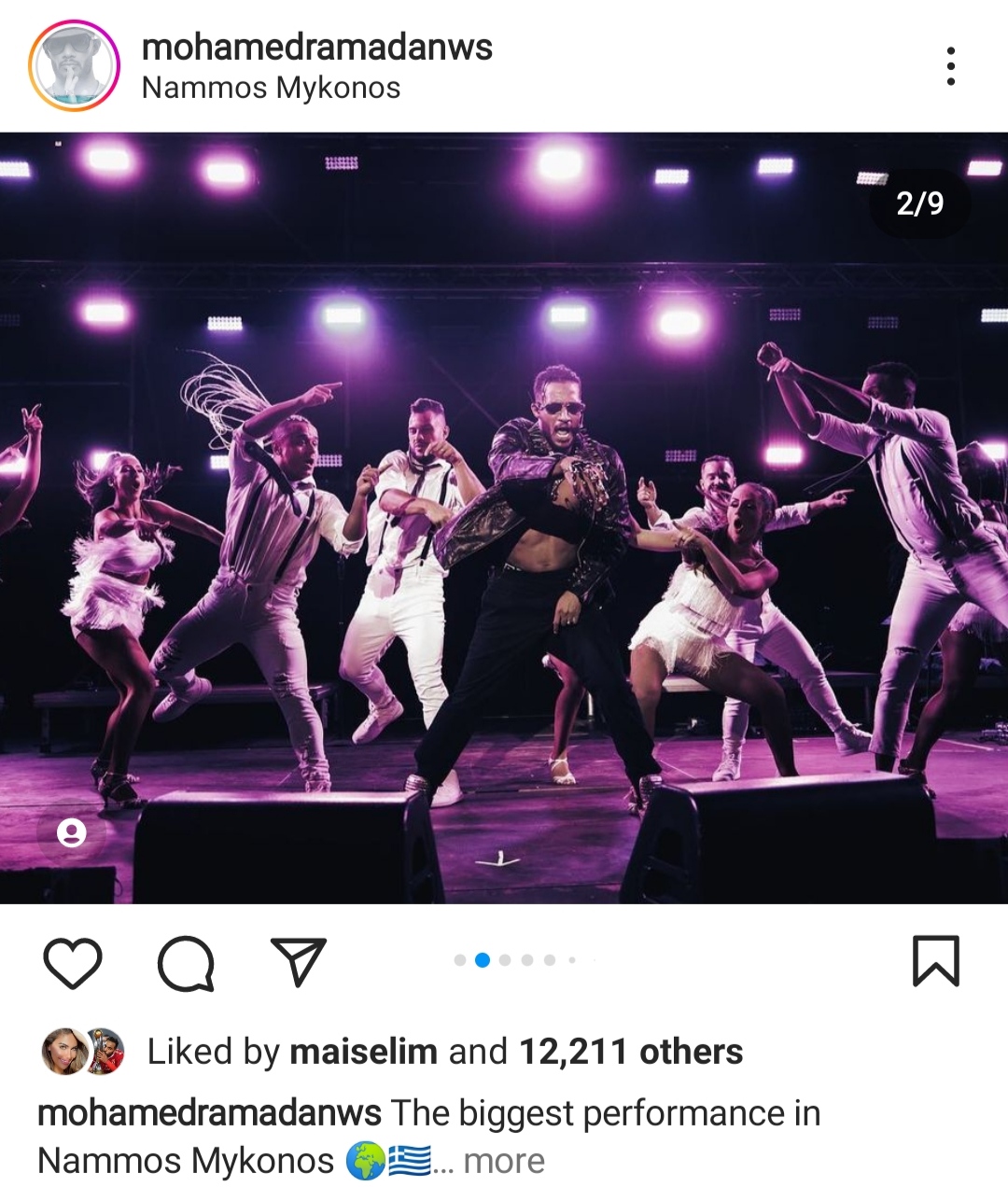Expand the caption by tapping more

coord(504,1162)
